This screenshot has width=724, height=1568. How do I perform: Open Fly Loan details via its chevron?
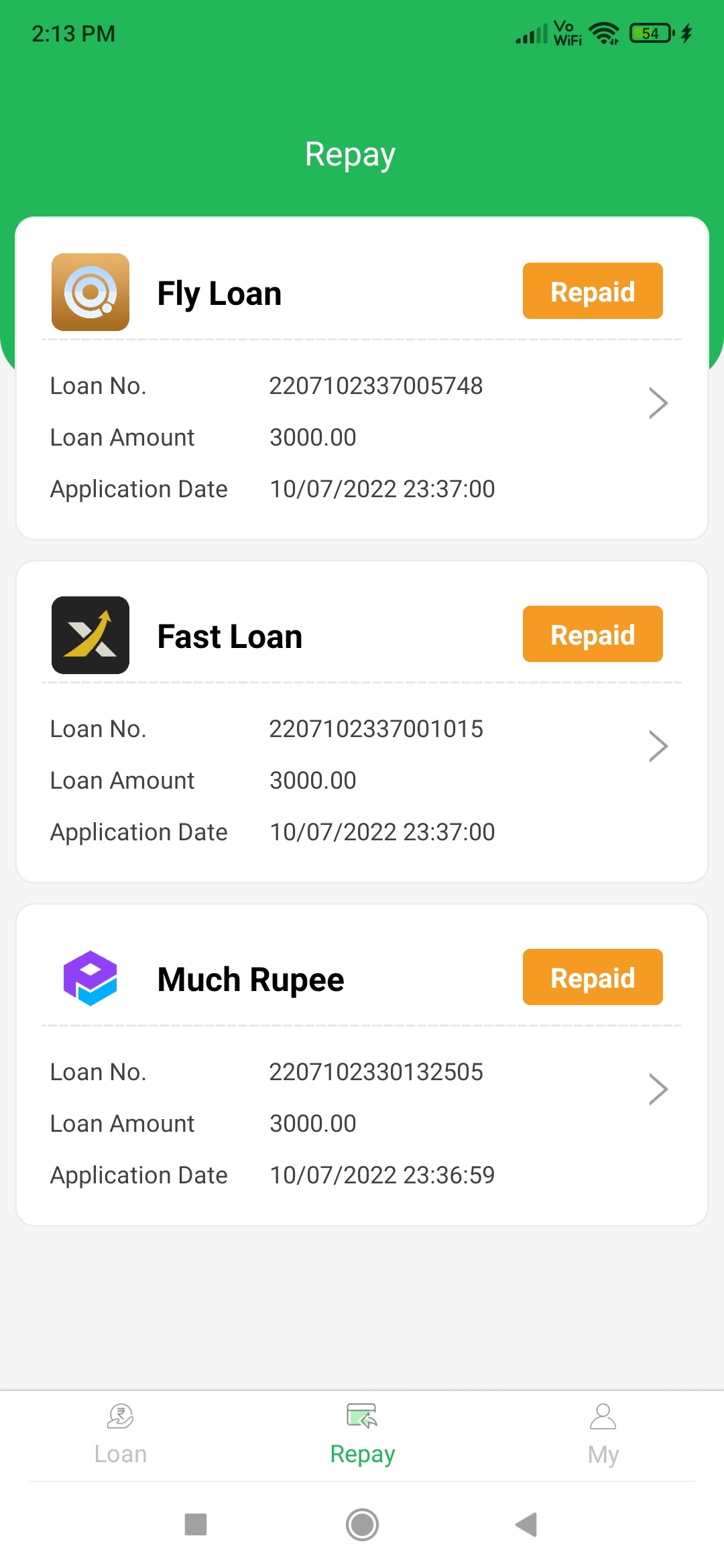click(658, 403)
